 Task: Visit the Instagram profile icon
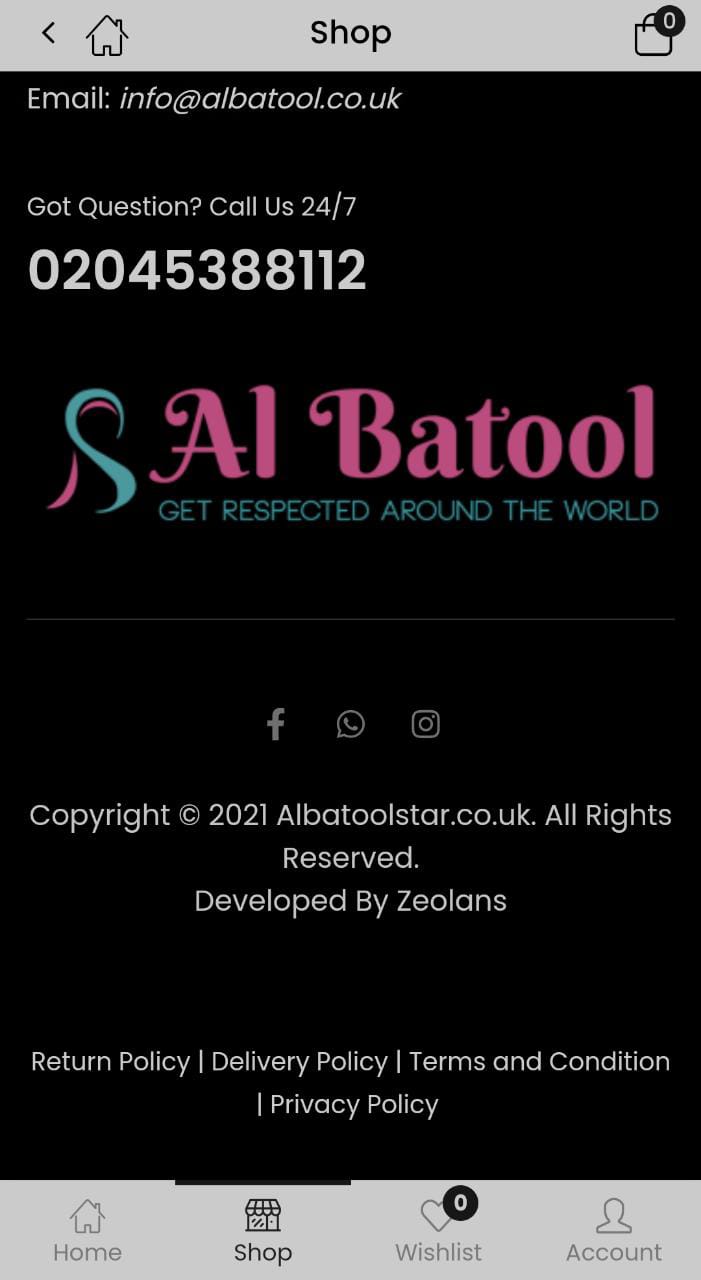(426, 723)
